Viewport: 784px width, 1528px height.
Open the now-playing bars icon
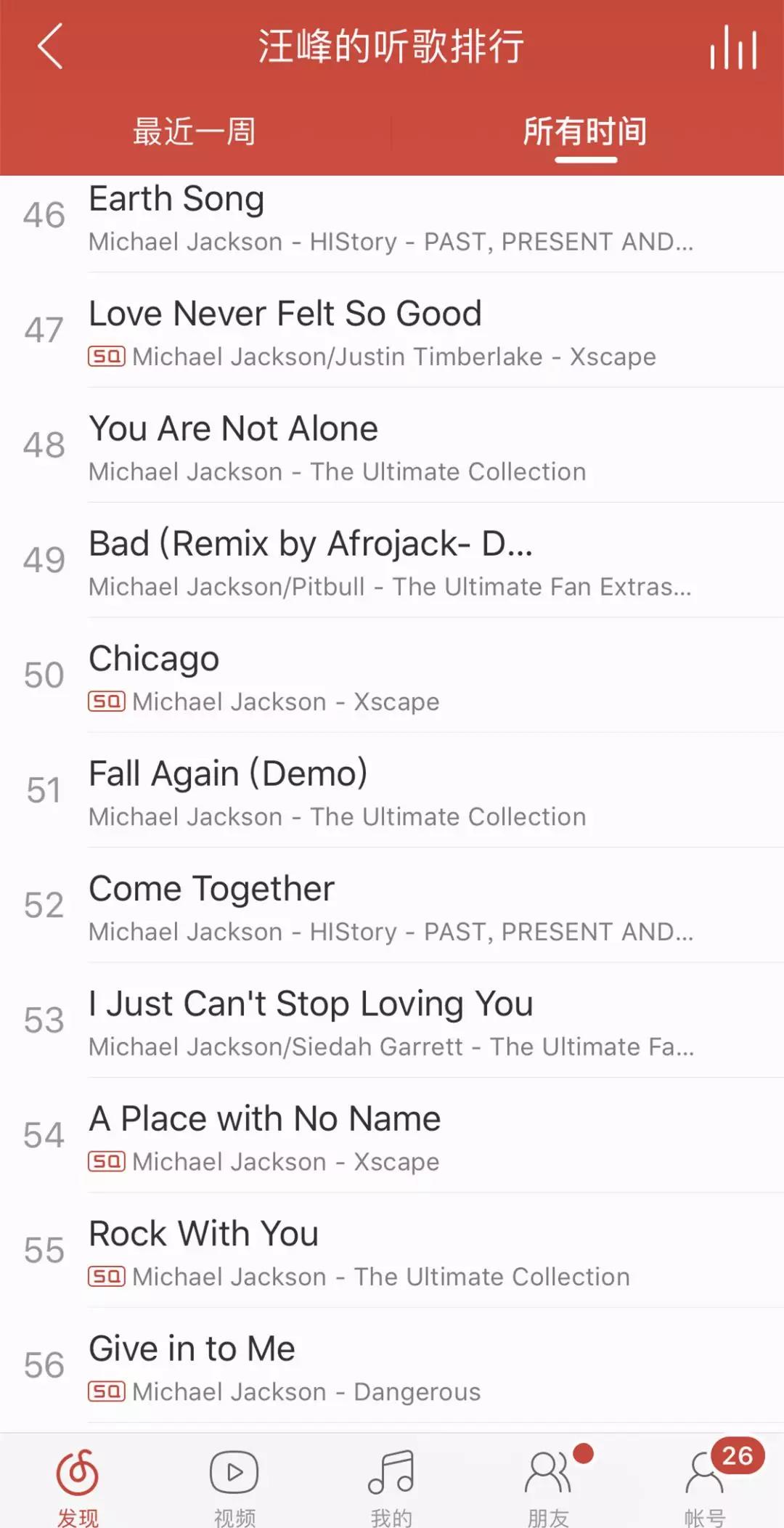click(733, 48)
